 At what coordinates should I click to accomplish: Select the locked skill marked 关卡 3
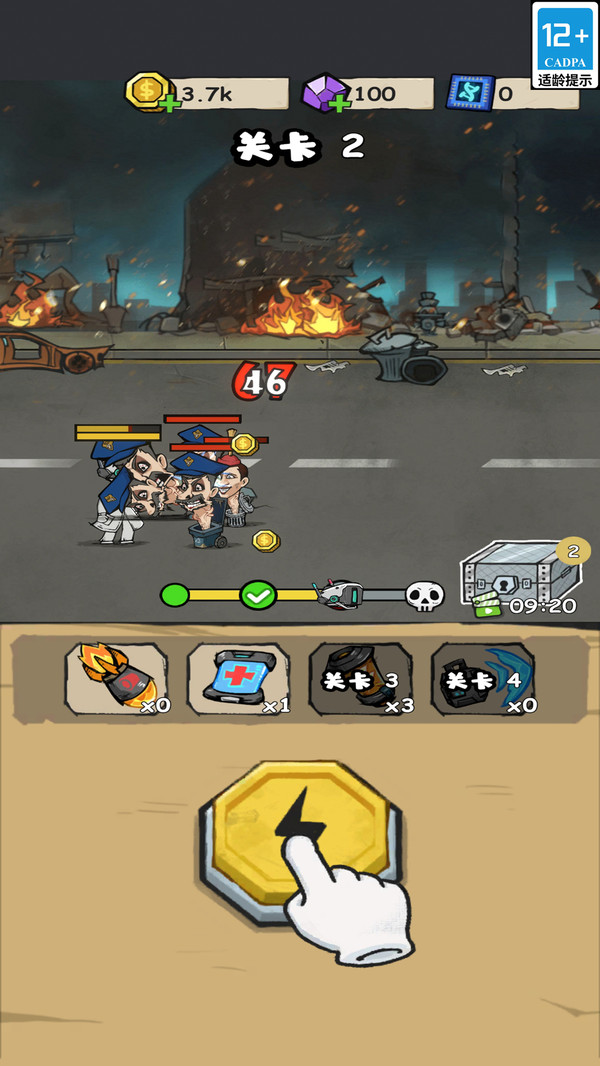[x=361, y=678]
